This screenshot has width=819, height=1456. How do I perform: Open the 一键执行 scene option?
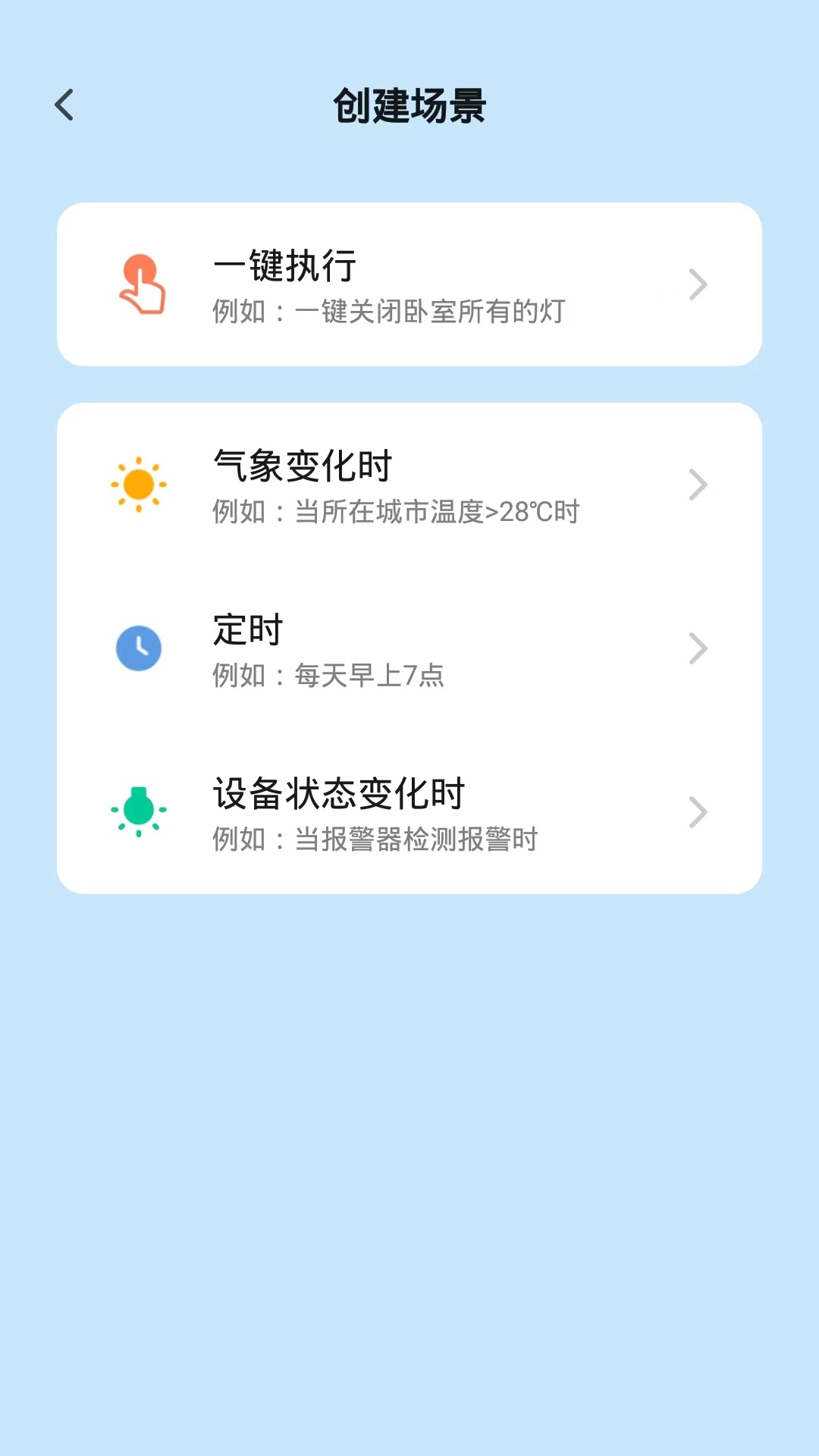tap(409, 284)
